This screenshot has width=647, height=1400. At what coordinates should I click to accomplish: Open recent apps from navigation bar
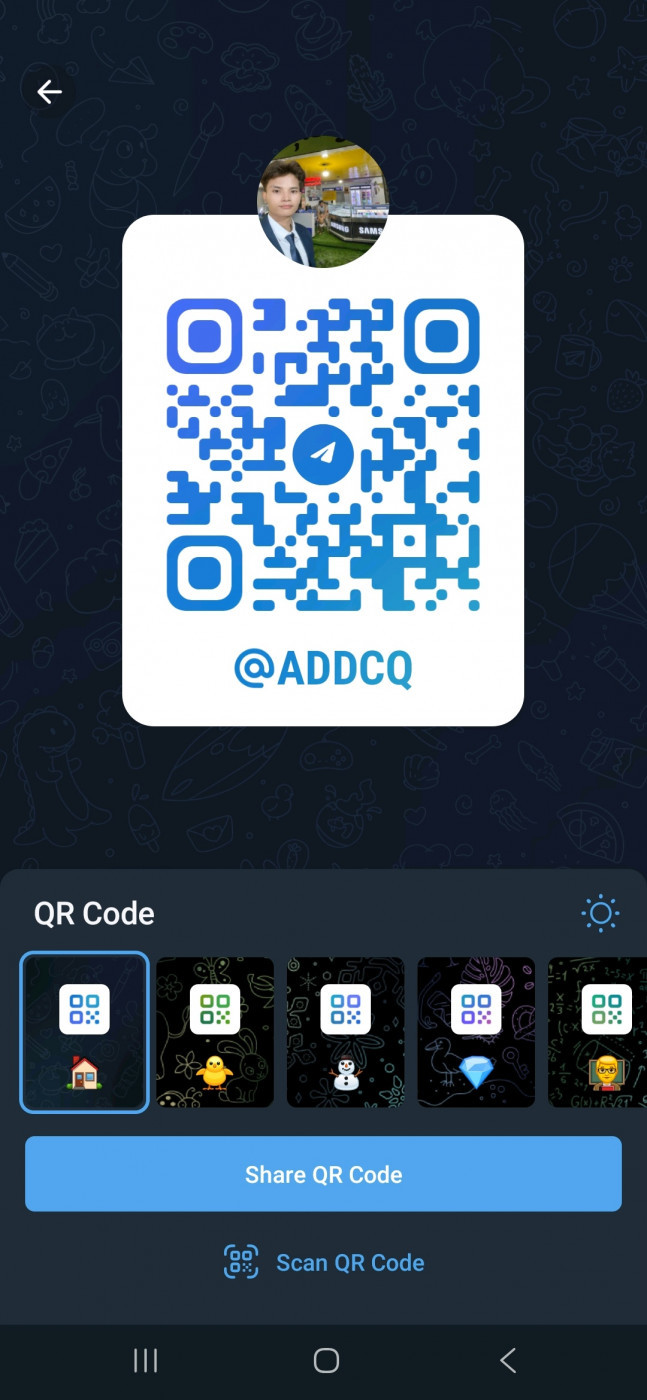point(146,1360)
